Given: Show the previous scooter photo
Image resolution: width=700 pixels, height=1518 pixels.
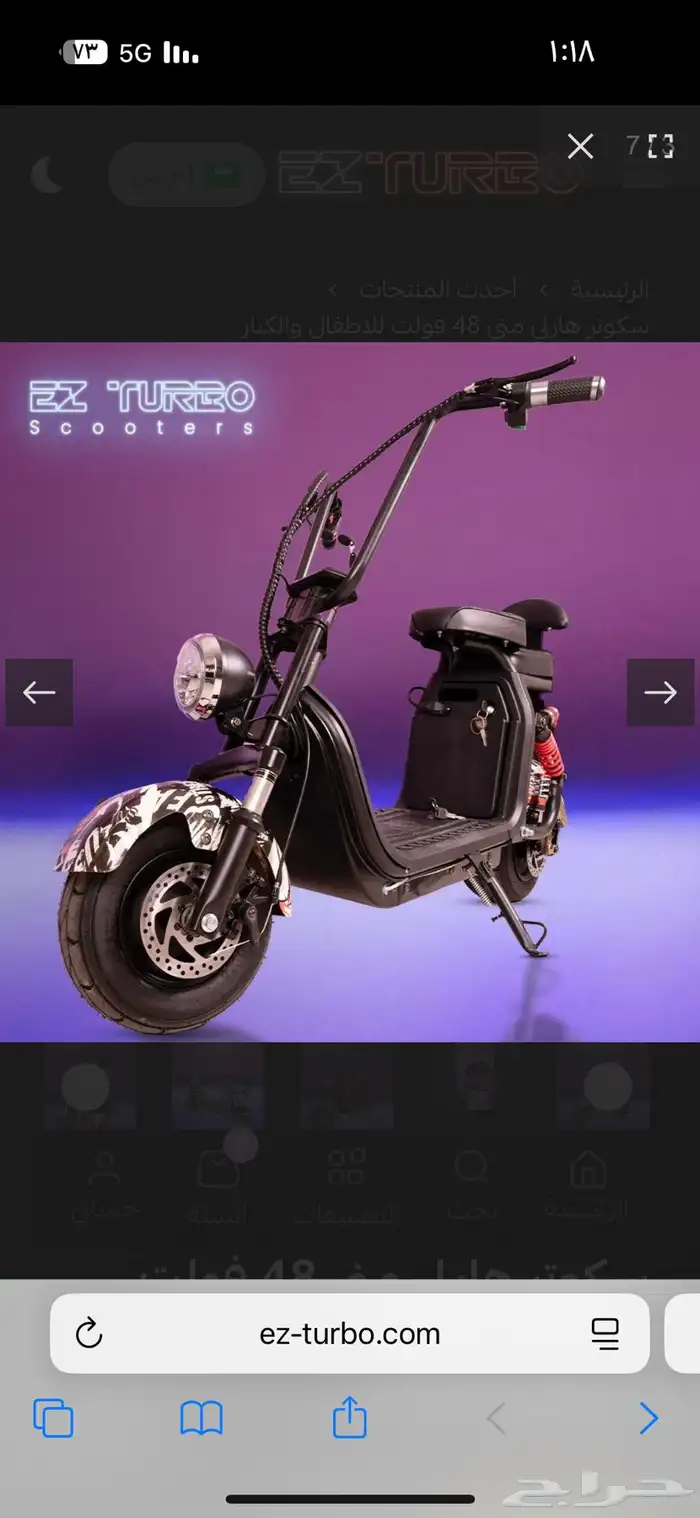Looking at the screenshot, I should tap(39, 692).
